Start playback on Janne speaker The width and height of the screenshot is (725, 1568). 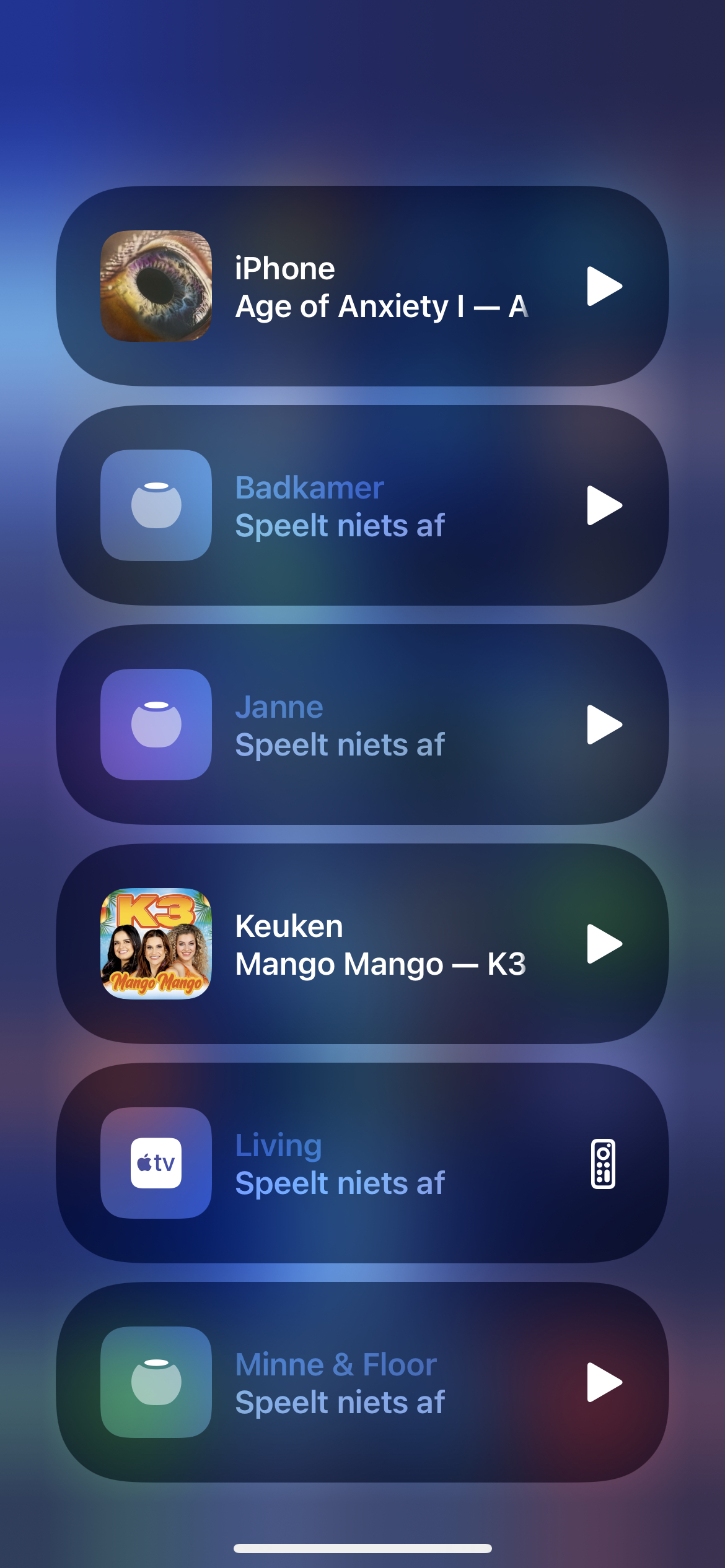click(x=604, y=725)
